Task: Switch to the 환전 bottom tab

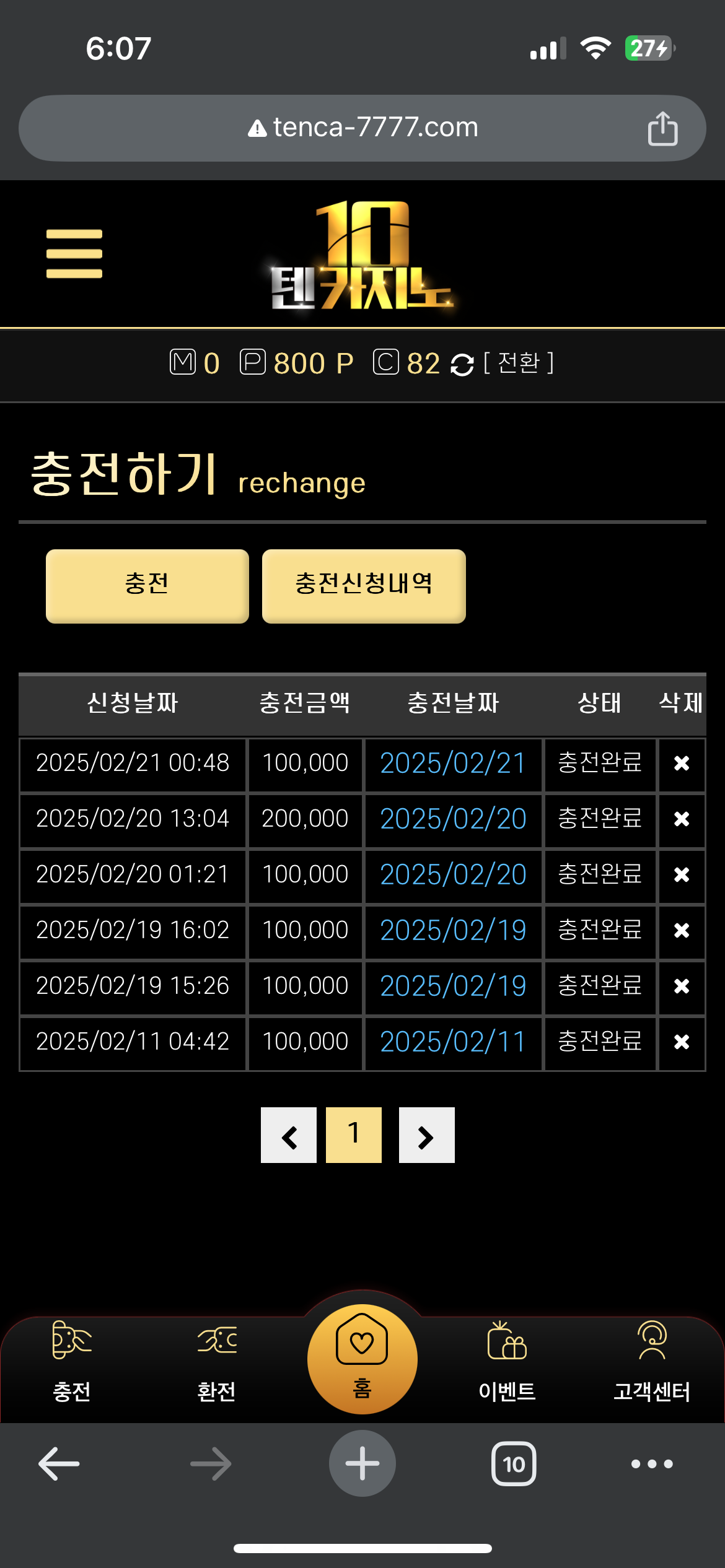Action: pyautogui.click(x=217, y=1361)
